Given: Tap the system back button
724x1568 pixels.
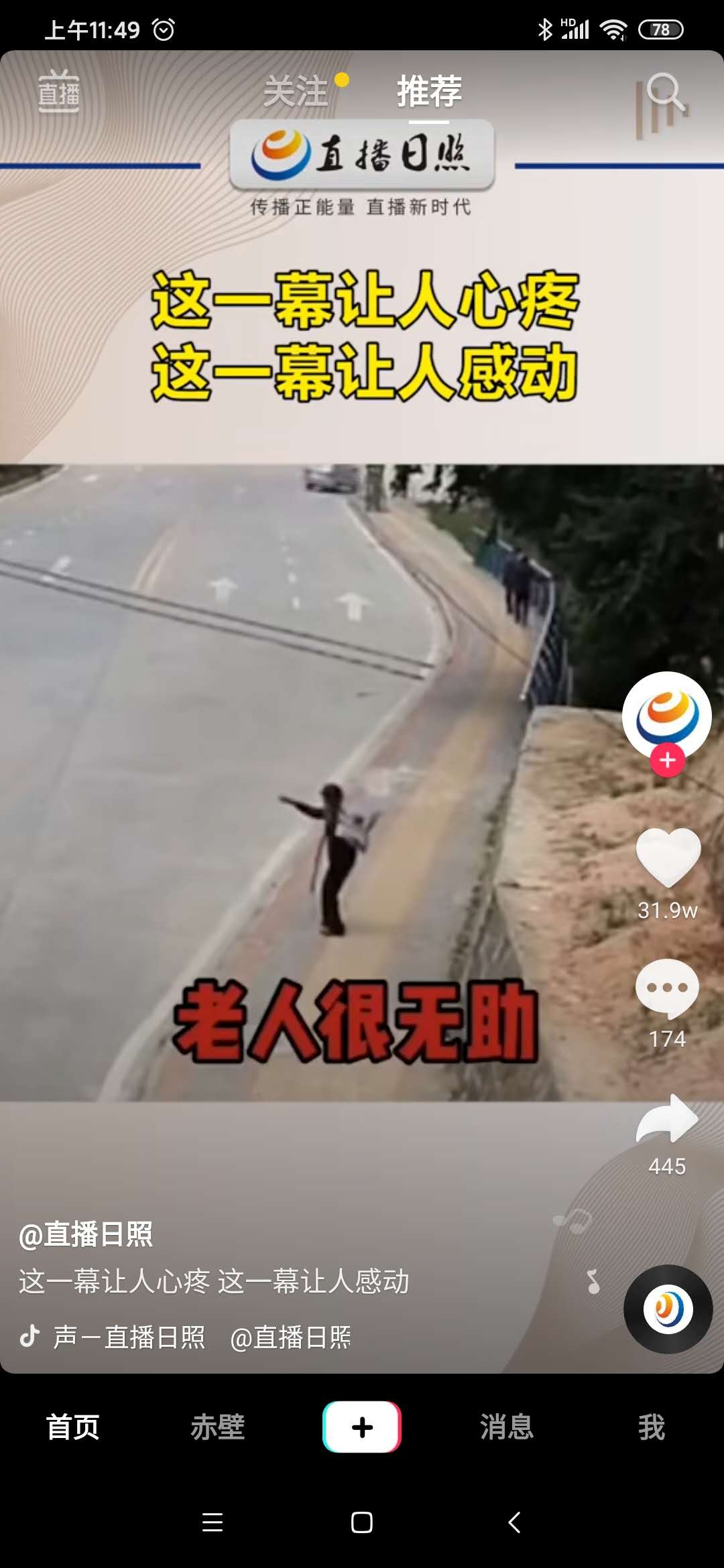Looking at the screenshot, I should (514, 1522).
